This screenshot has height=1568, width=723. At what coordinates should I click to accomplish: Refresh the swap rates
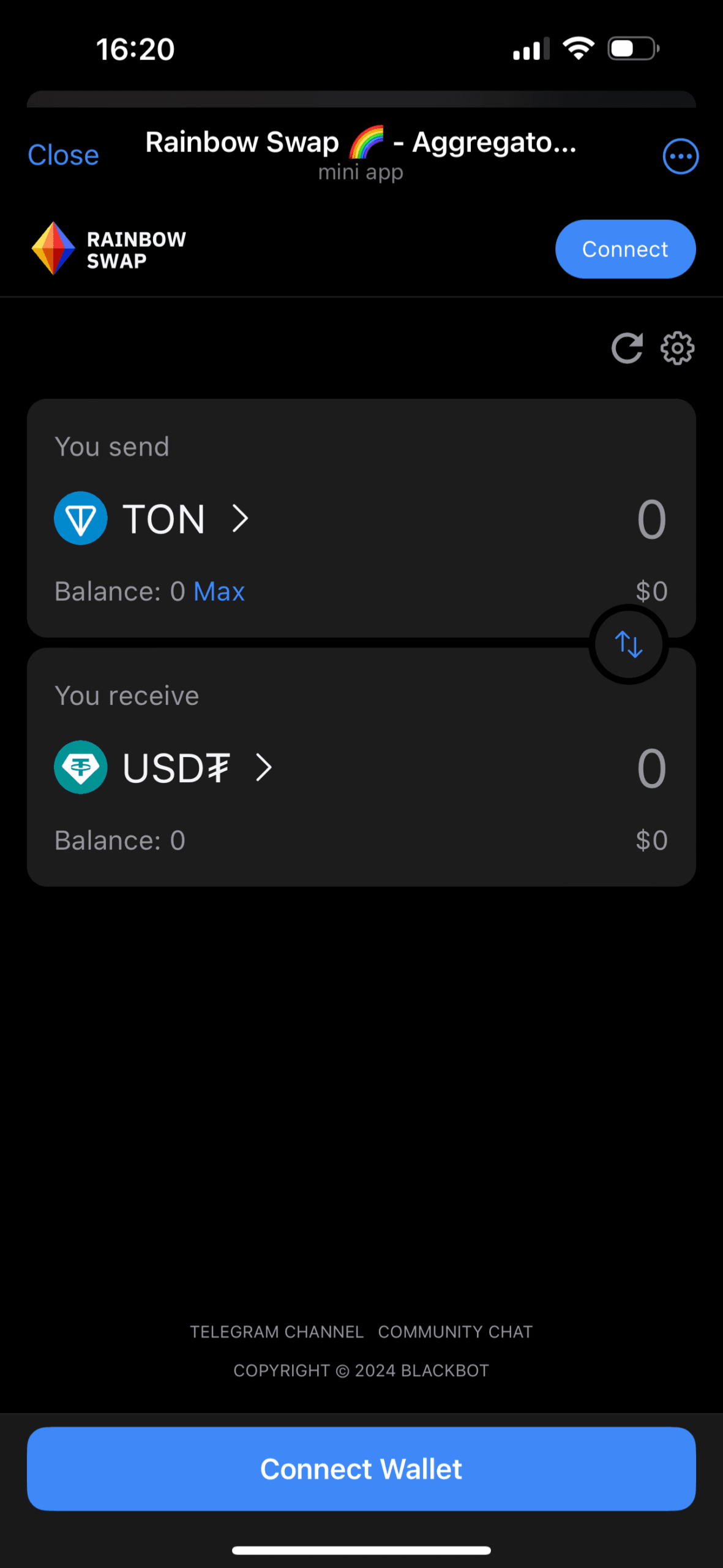(x=627, y=349)
